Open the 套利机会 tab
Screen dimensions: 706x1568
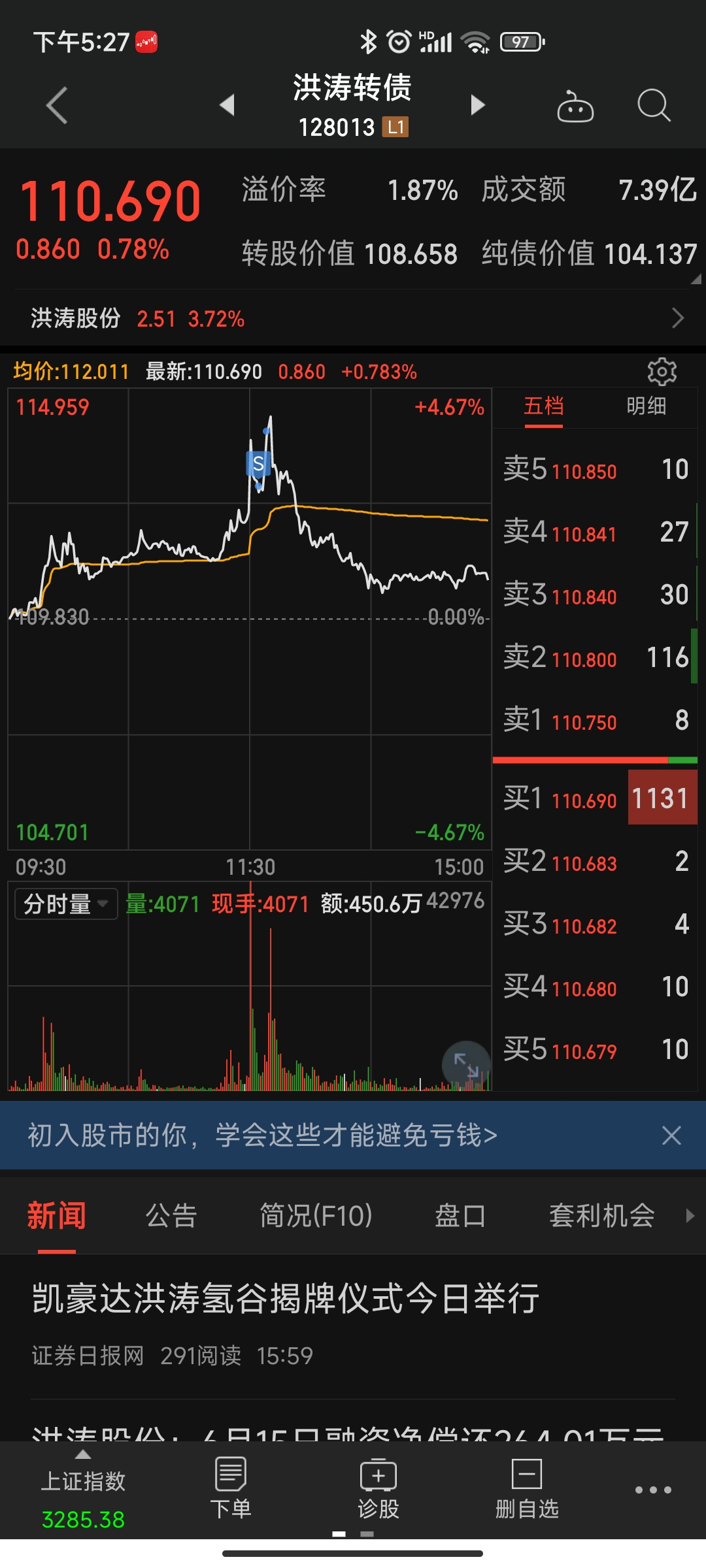coord(601,1216)
